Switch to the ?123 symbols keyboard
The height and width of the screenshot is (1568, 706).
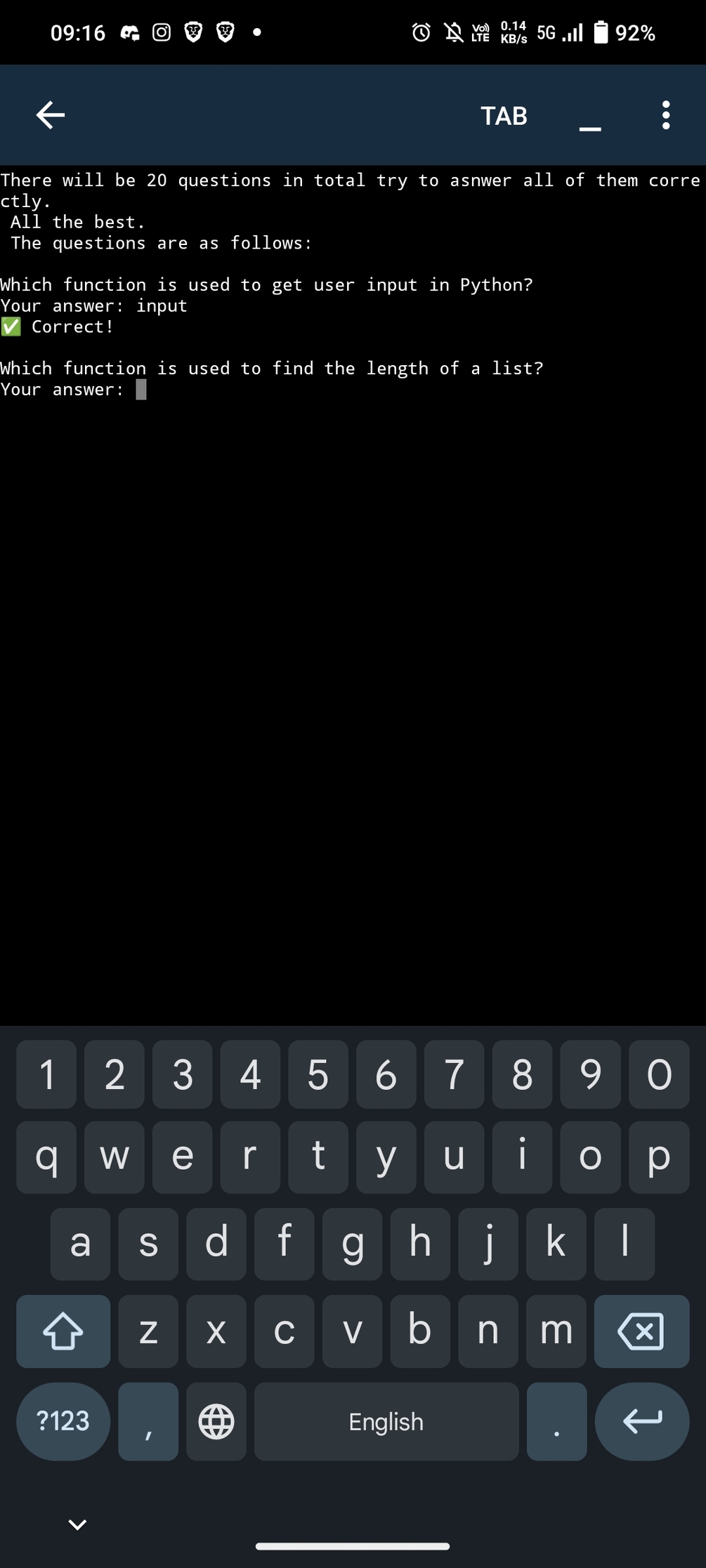(x=63, y=1421)
